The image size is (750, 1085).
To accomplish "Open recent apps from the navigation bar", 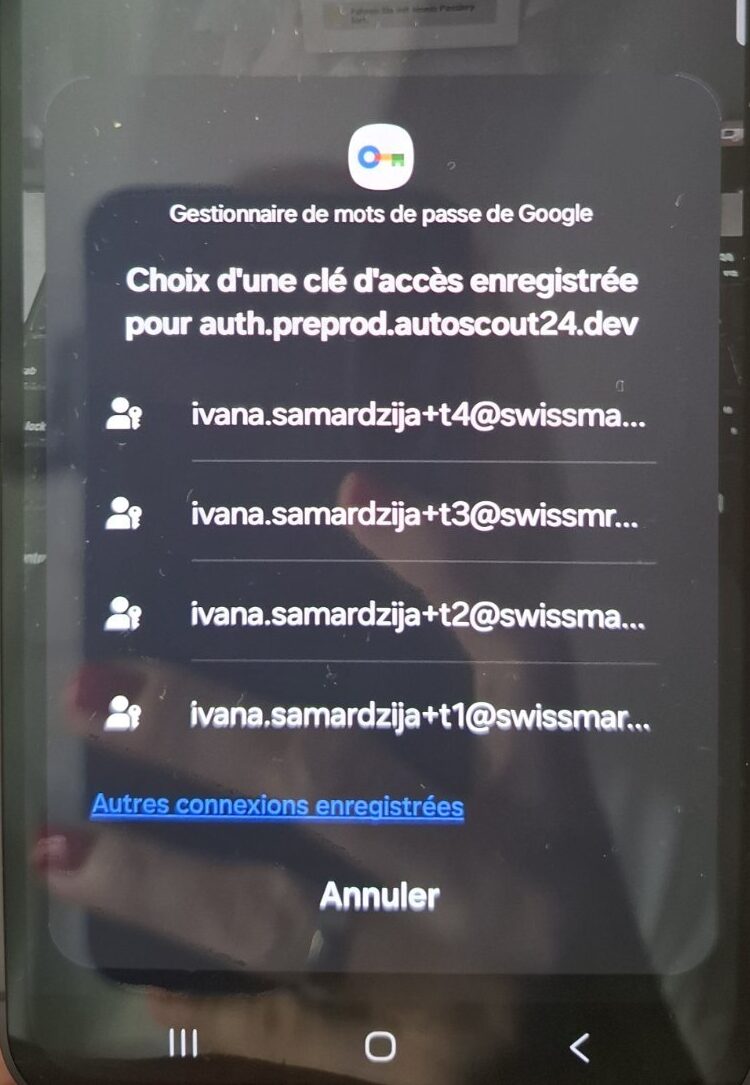I will tap(183, 1045).
